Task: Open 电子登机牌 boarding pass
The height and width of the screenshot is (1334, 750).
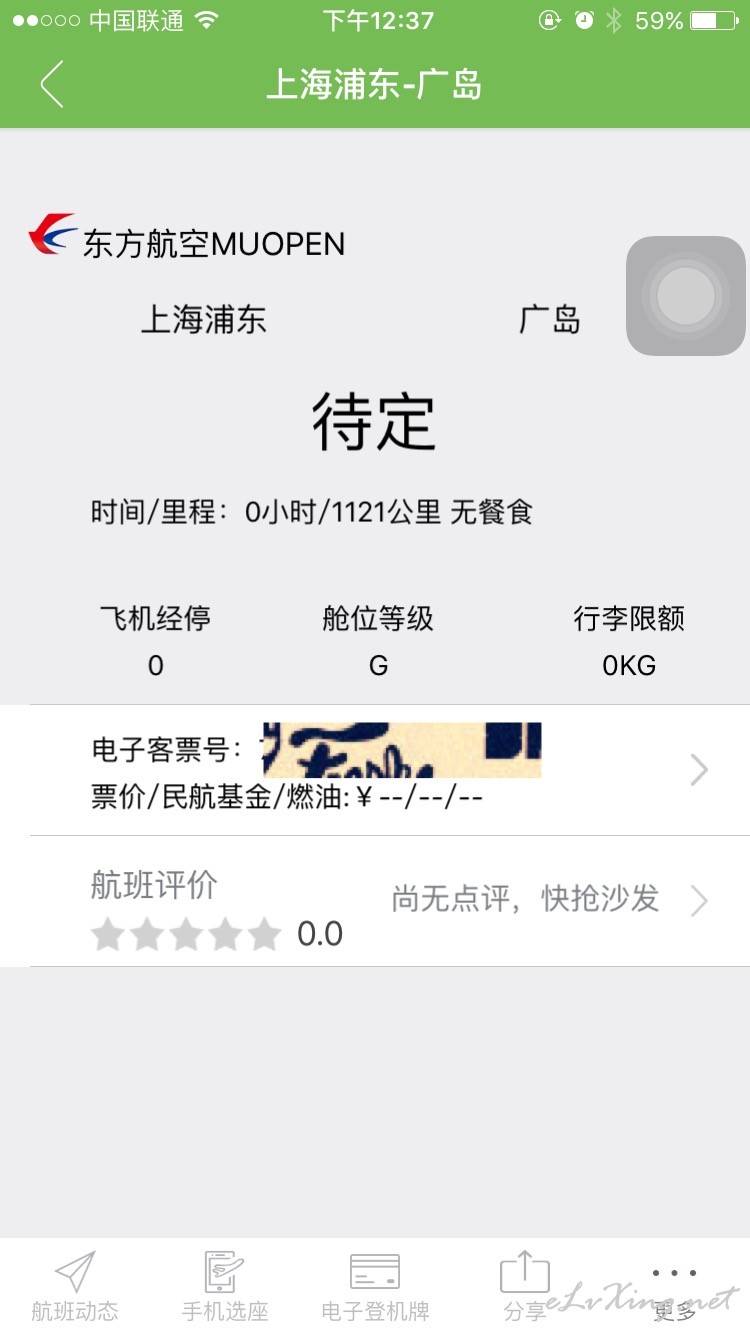Action: coord(375,1286)
